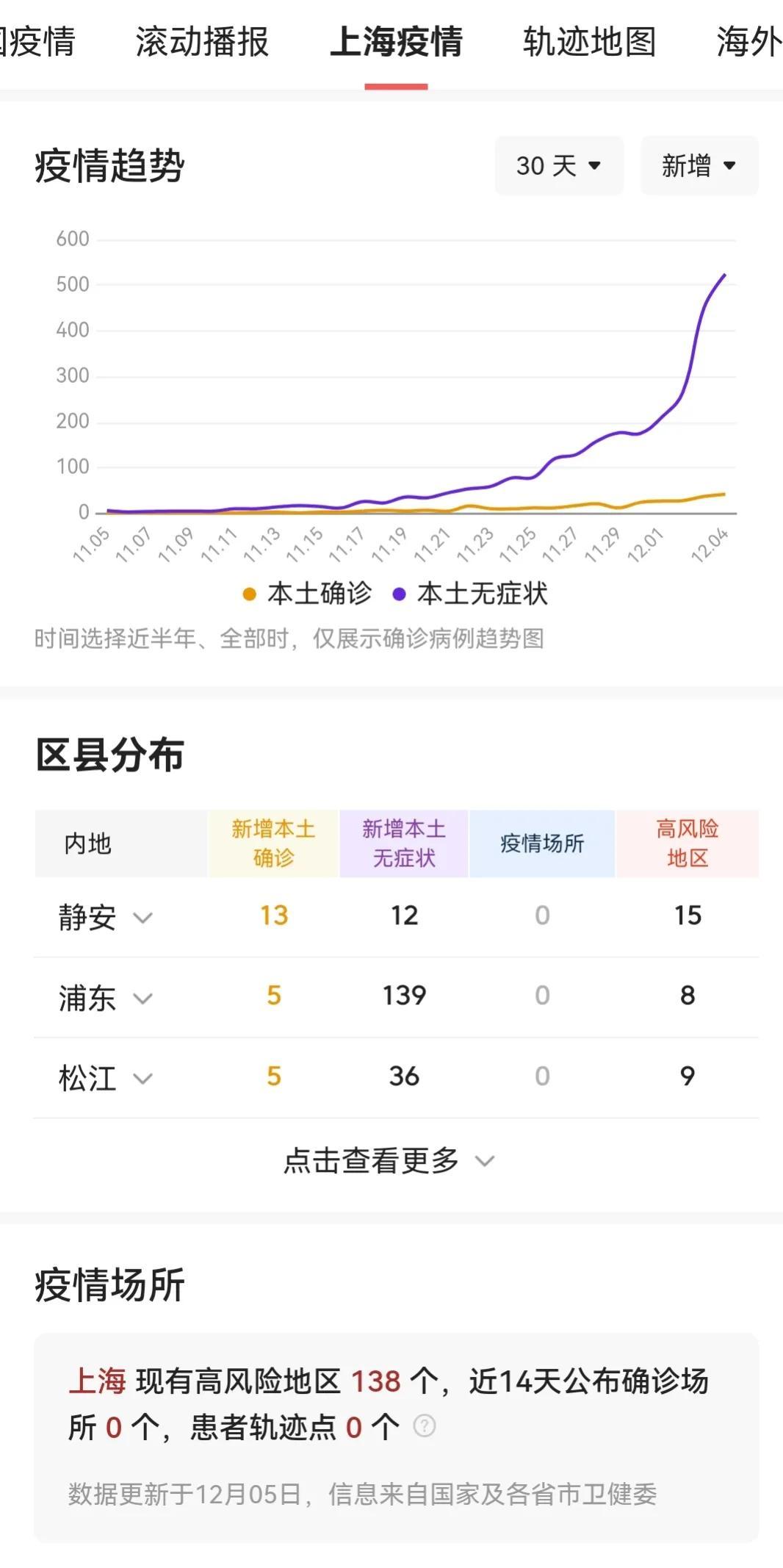Click the help question mark icon
Screen dimensions: 783x1568
pos(423,1425)
